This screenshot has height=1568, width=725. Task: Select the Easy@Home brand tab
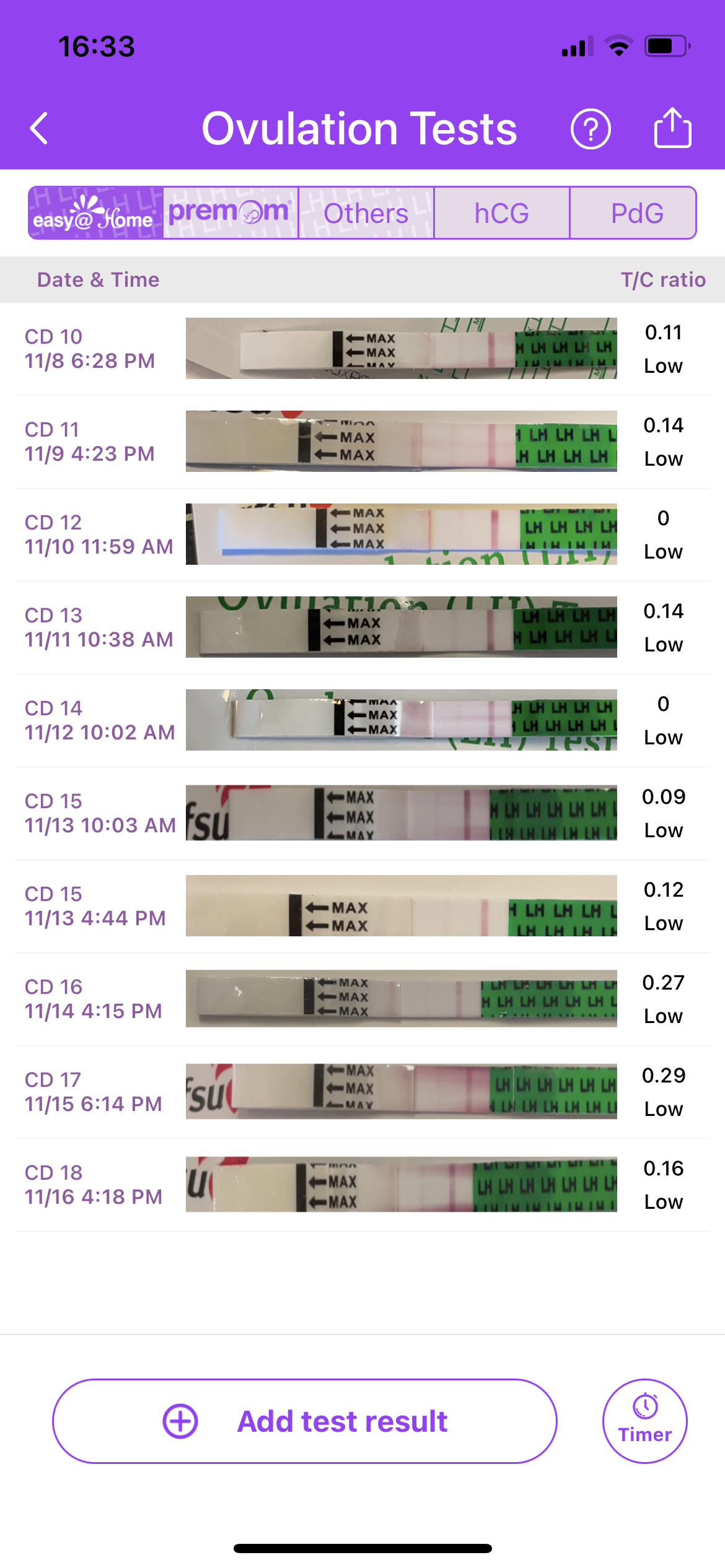pyautogui.click(x=96, y=213)
